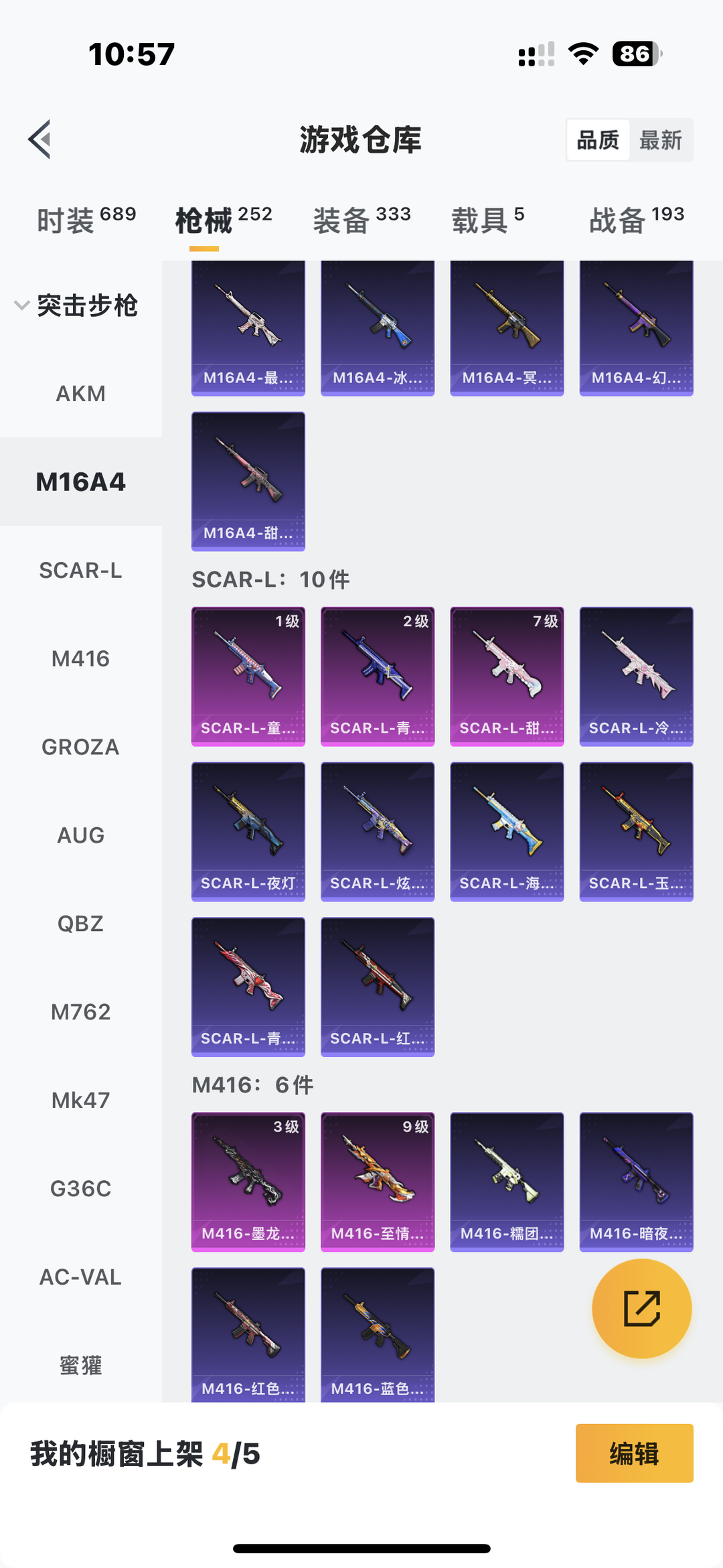
Task: Open the M416-墨龙 skin
Action: pos(248,1182)
